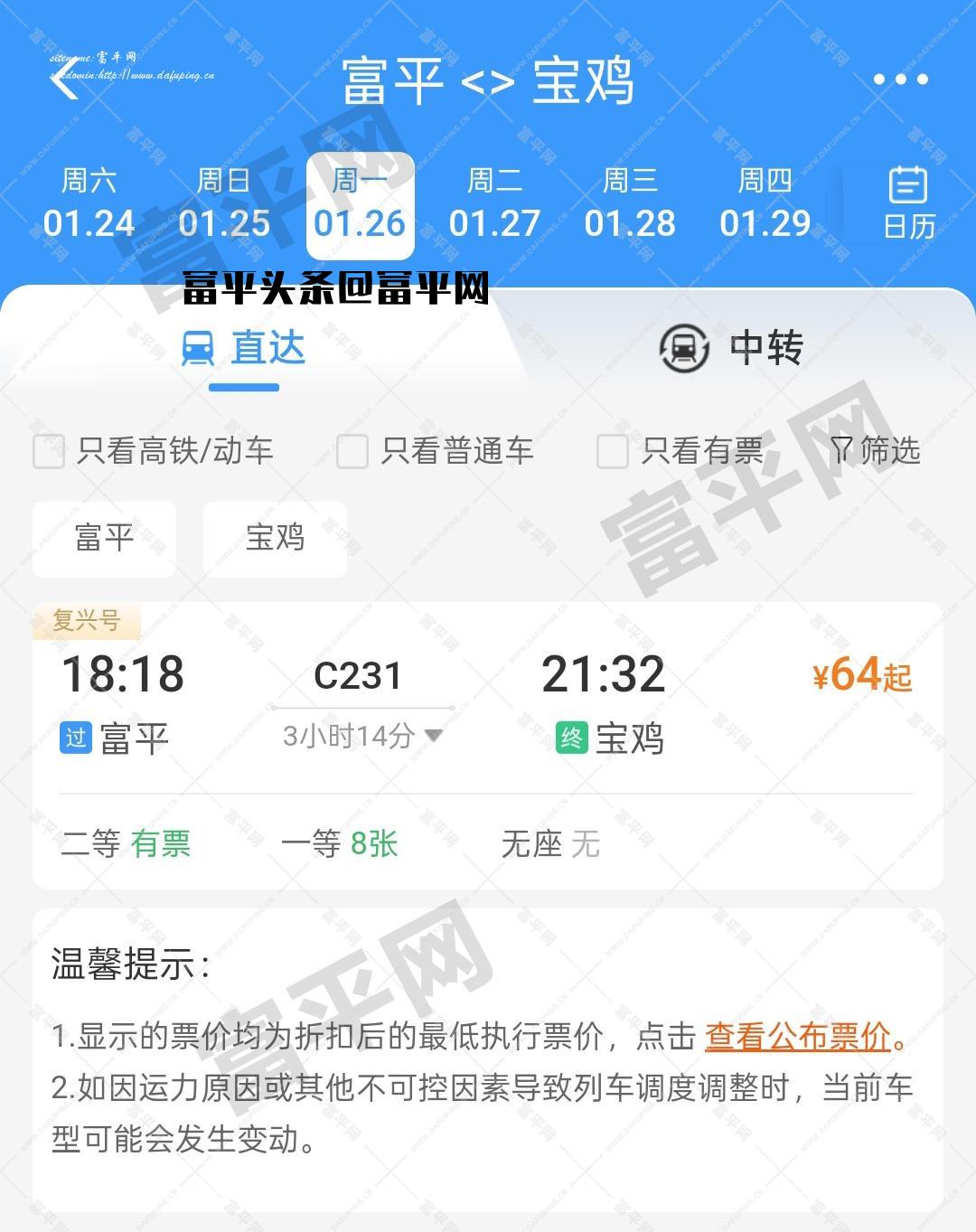Toggle the 只看有票 checkbox
The image size is (976, 1232).
pyautogui.click(x=611, y=452)
